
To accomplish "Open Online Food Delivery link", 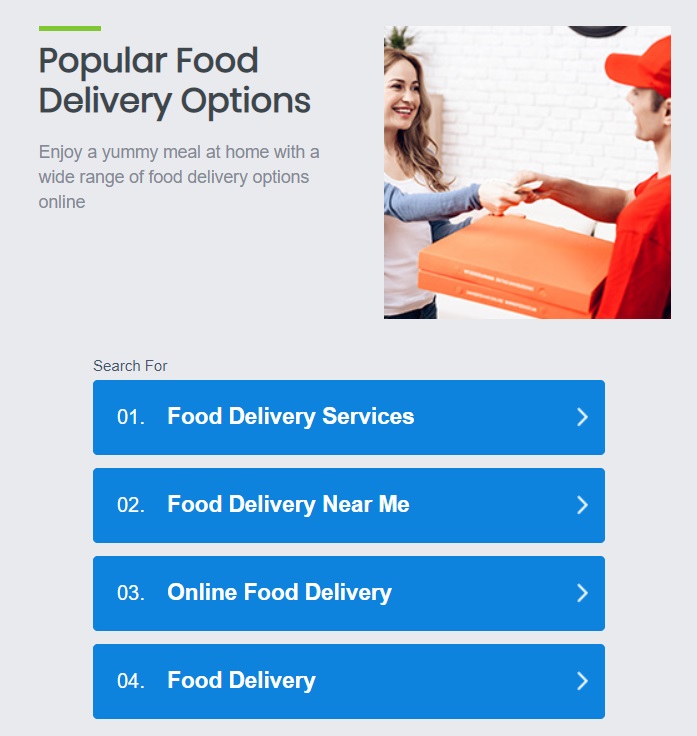I will 348,593.
